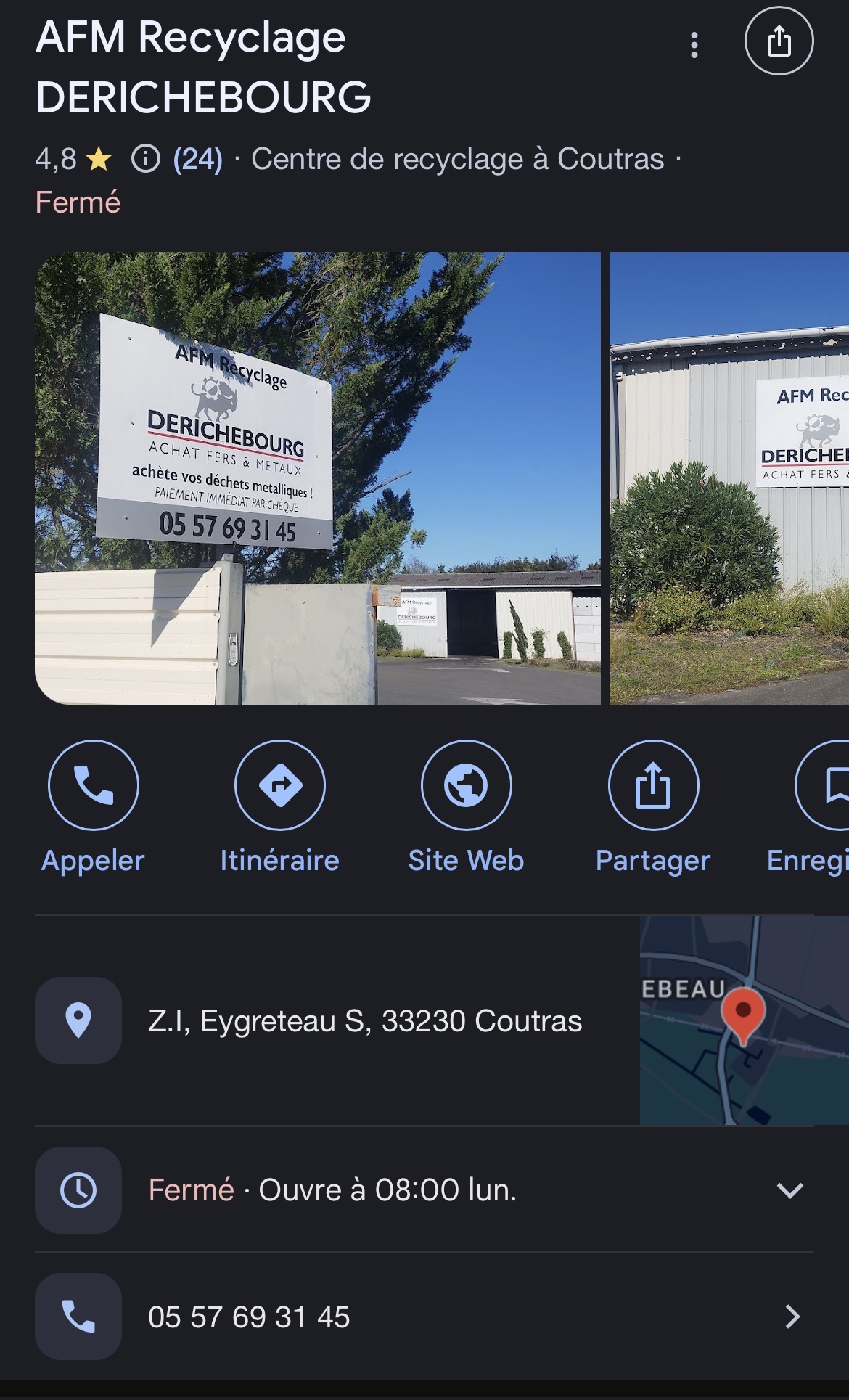This screenshot has width=849, height=1400.
Task: Show rating info via the info icon
Action: 145,158
